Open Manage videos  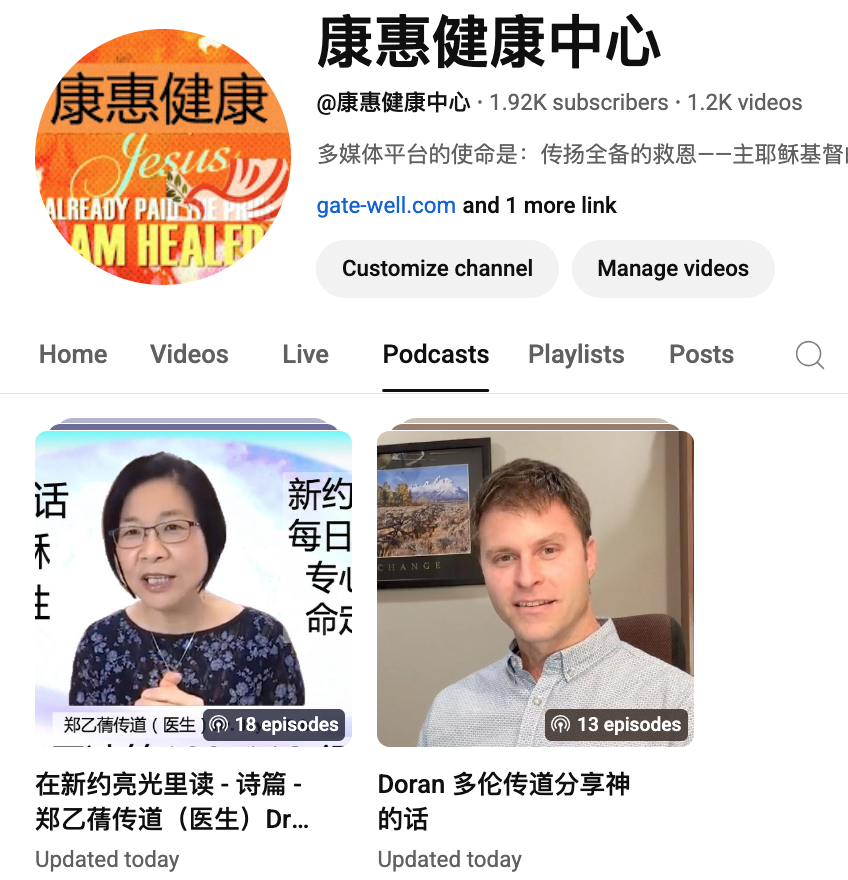tap(673, 268)
